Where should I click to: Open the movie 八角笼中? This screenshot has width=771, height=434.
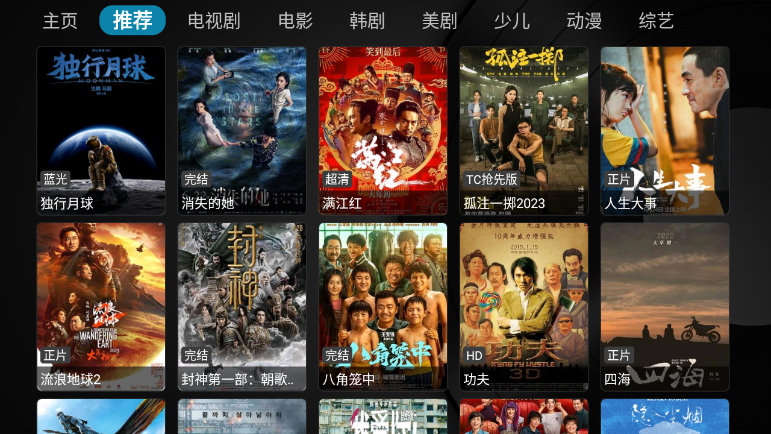click(383, 306)
